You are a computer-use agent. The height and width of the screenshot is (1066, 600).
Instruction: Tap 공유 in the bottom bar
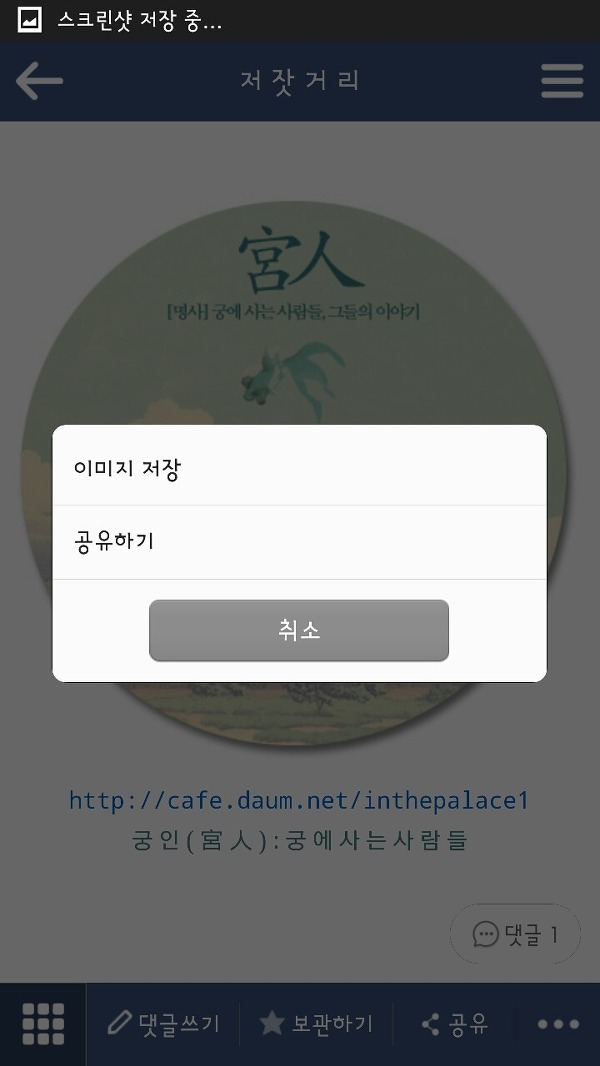(455, 1024)
